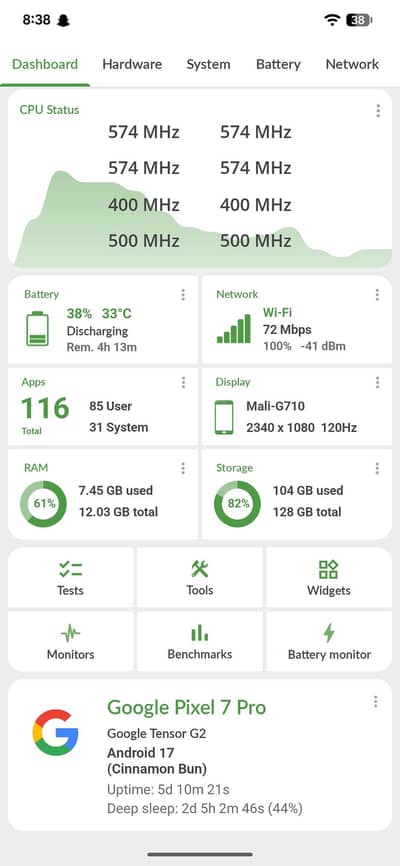Image resolution: width=400 pixels, height=866 pixels.
Task: Open the Google Pixel 7 Pro card menu
Action: tap(376, 702)
